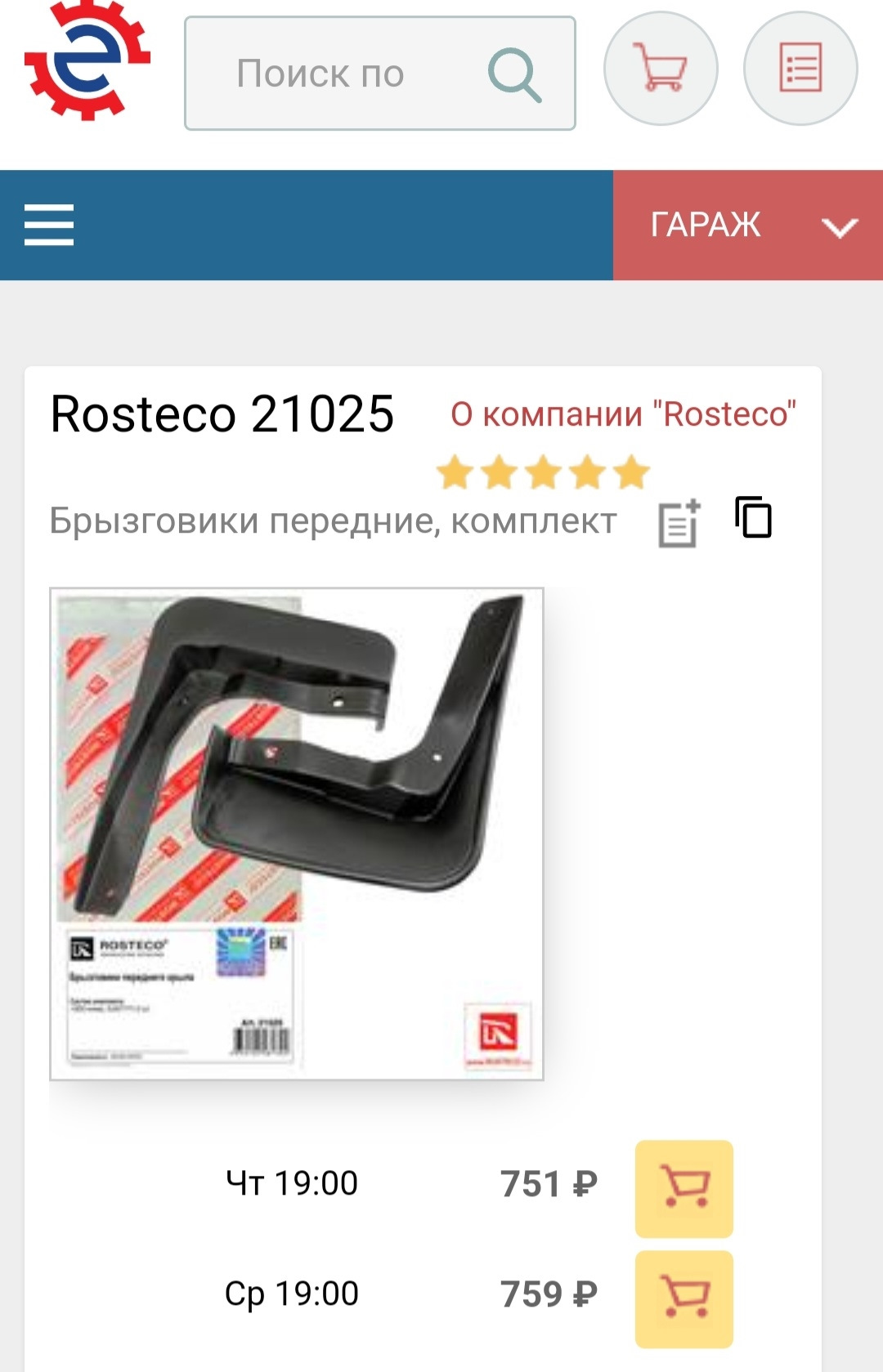Open the hamburger menu
The height and width of the screenshot is (1372, 883).
[49, 225]
